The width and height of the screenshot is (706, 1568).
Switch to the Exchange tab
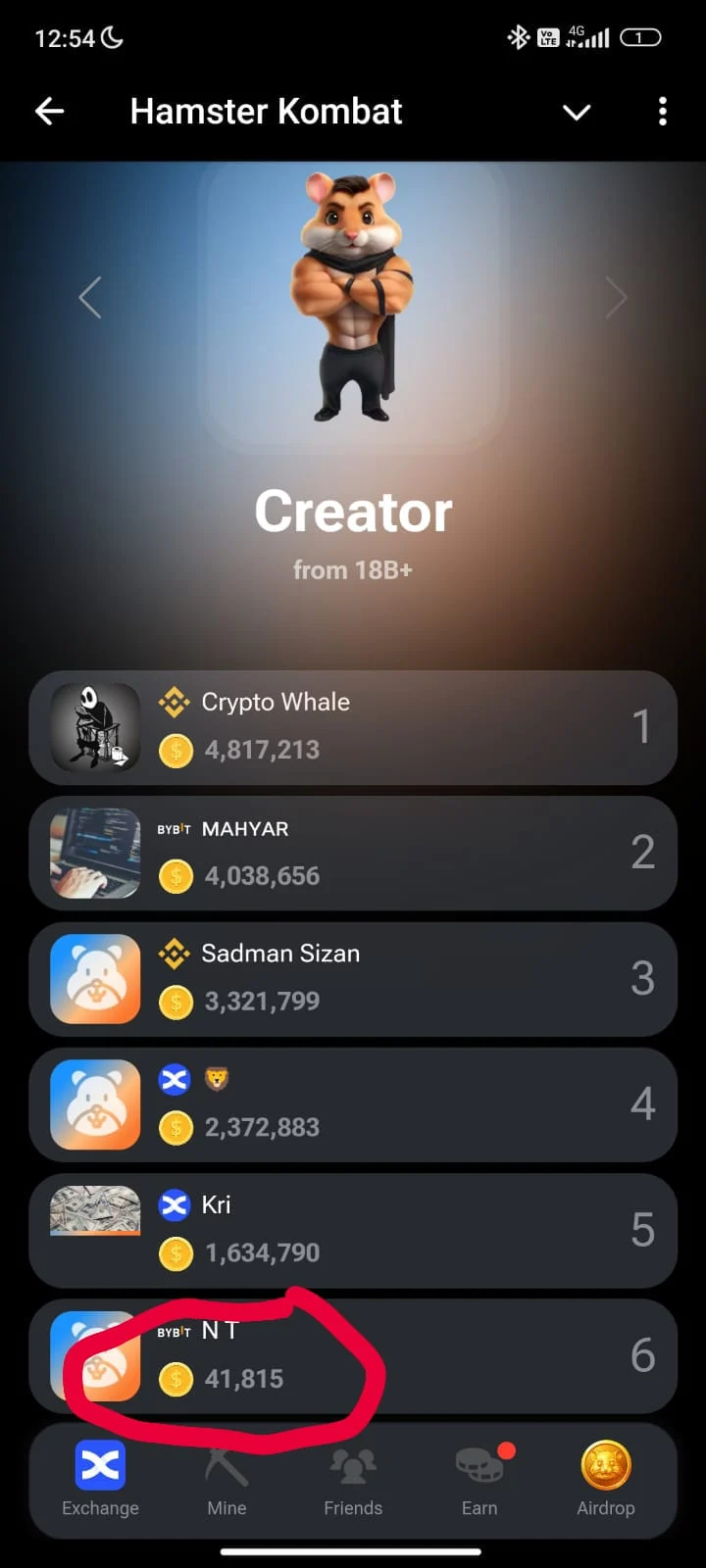click(x=100, y=1480)
